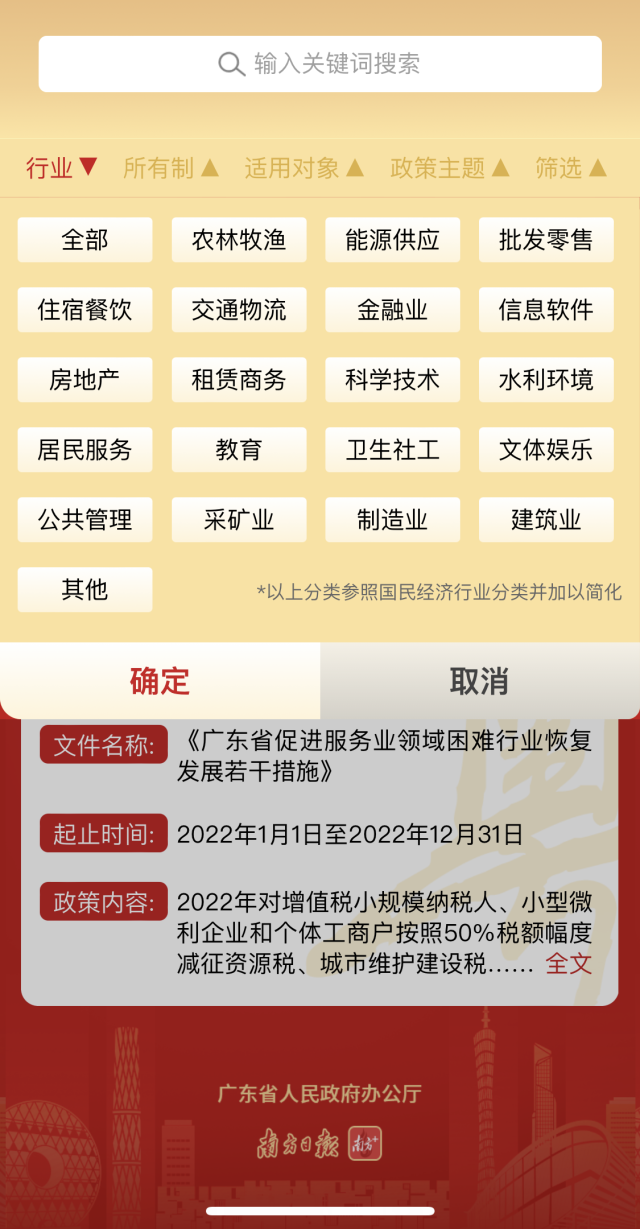The image size is (640, 1229).
Task: Select 能源供应 industry chip
Action: (392, 240)
